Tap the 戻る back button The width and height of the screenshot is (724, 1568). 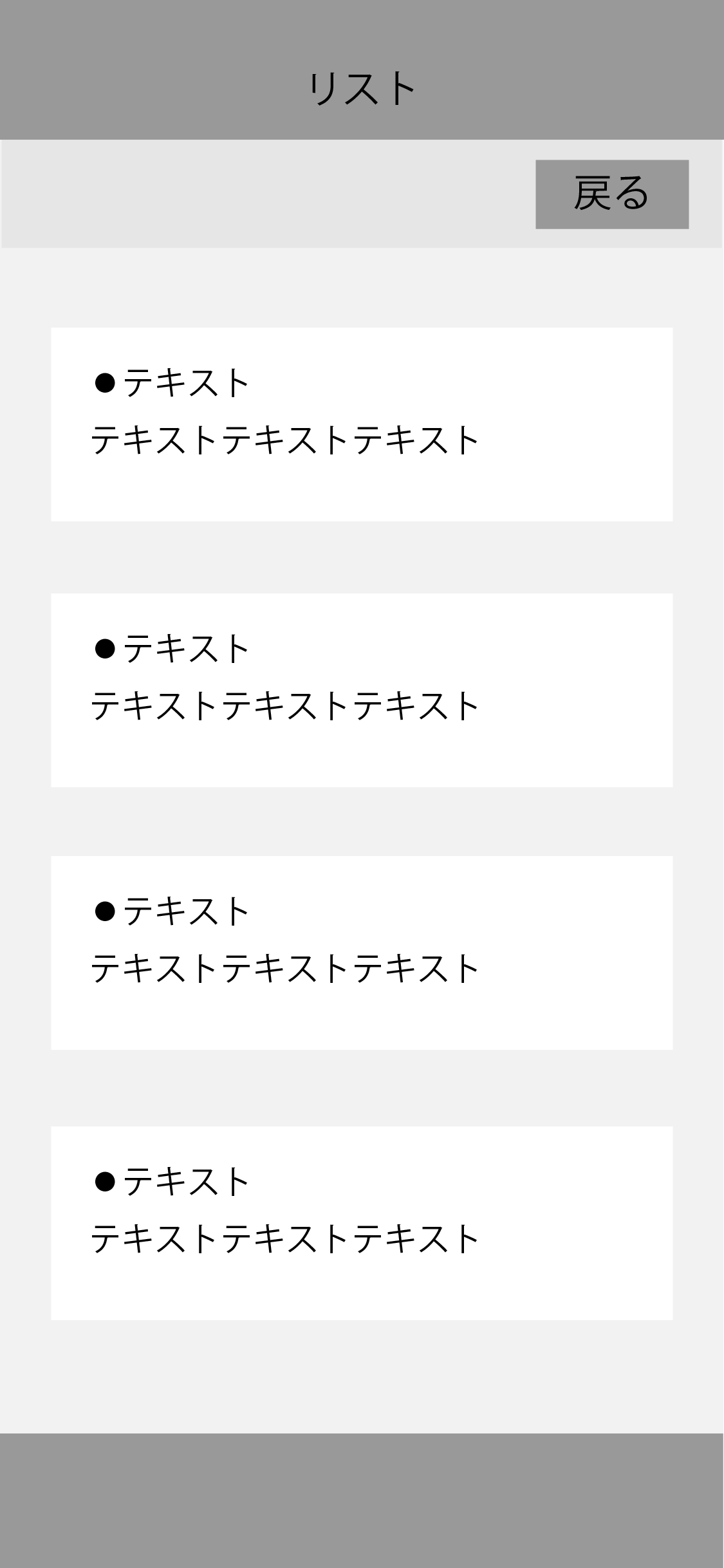[x=611, y=194]
